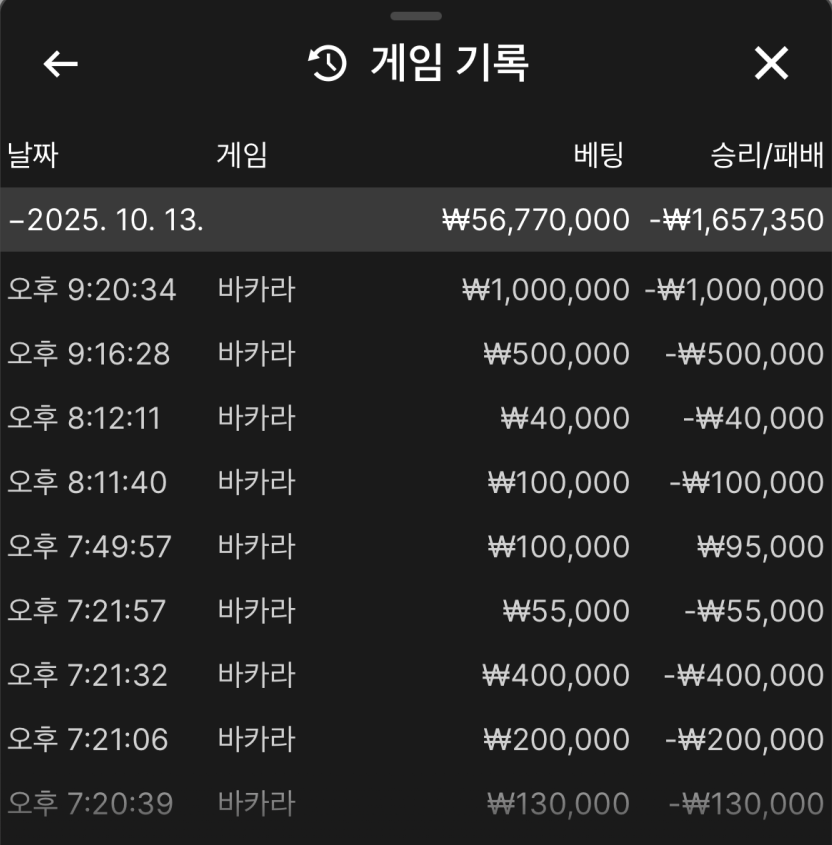
Task: Open the 오후 7:20:39 game record
Action: click(x=415, y=803)
